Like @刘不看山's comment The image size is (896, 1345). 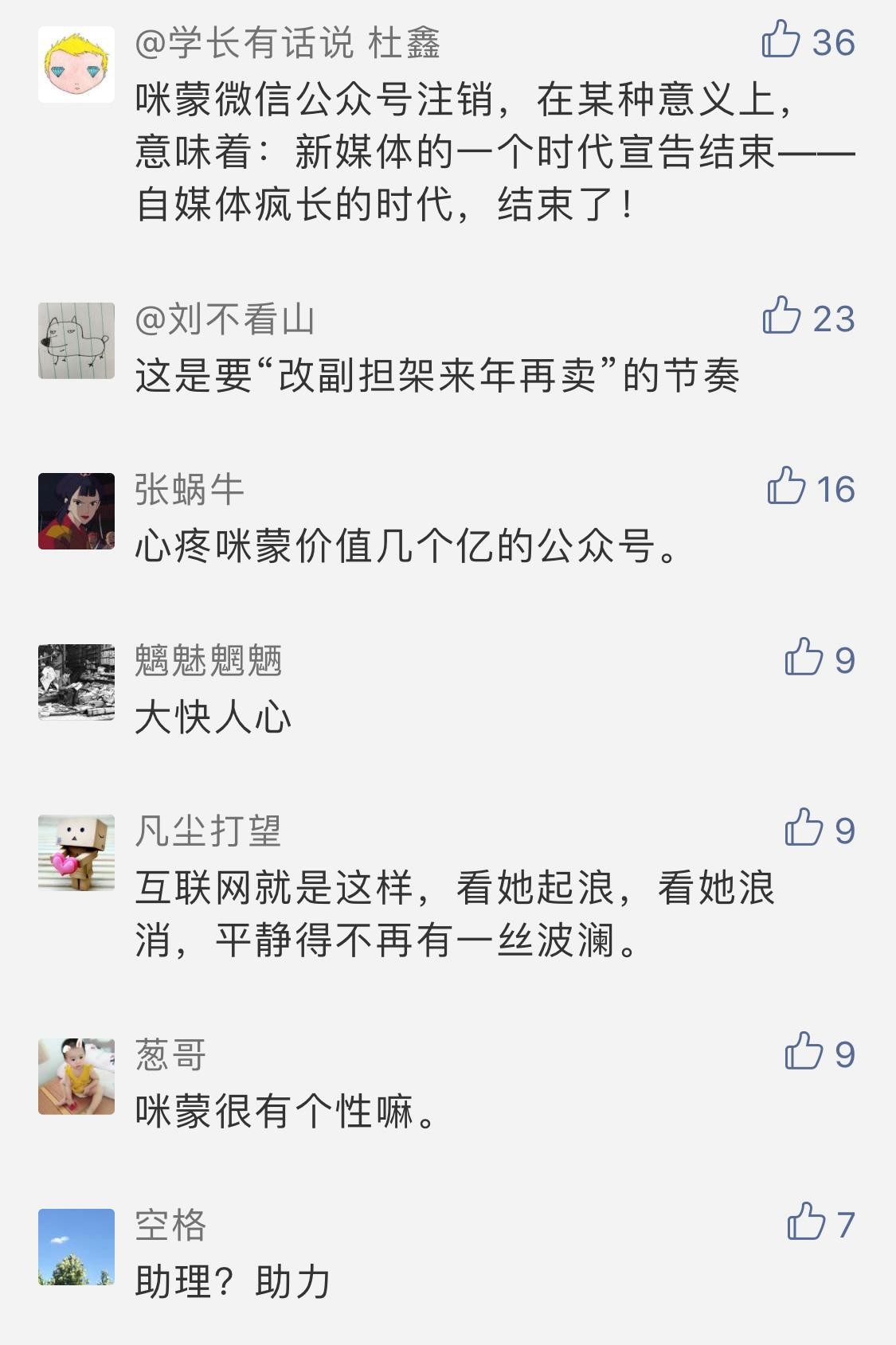coord(781,316)
